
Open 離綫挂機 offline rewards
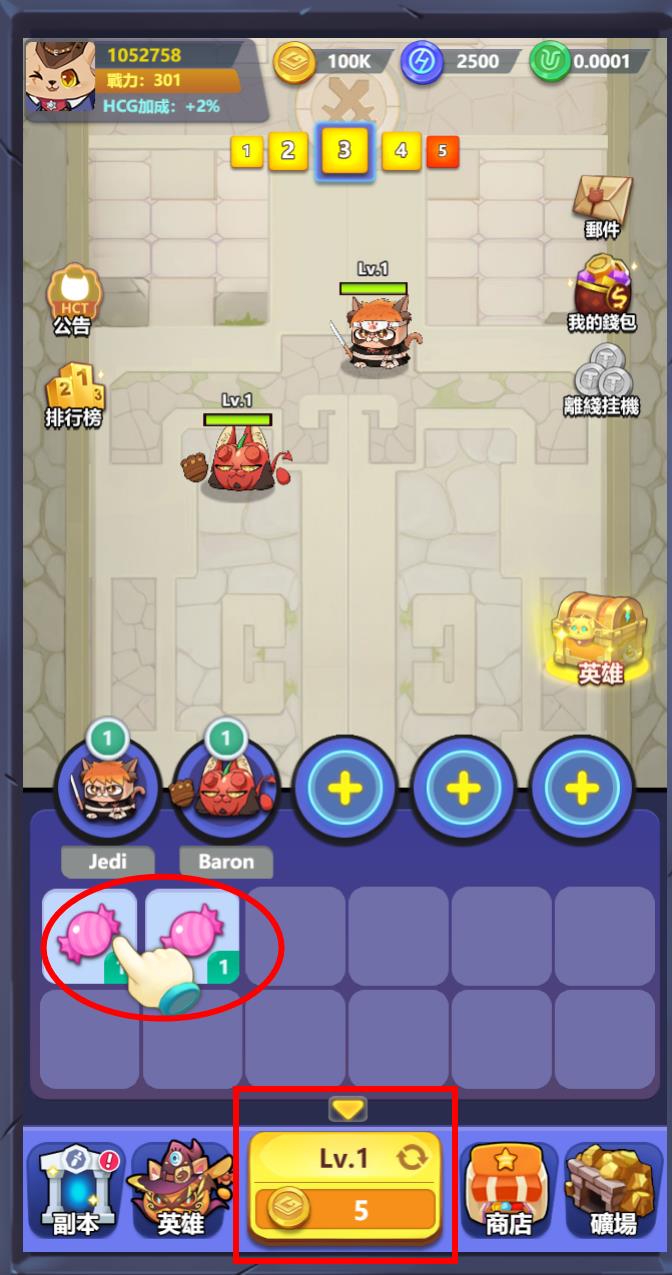pos(601,379)
